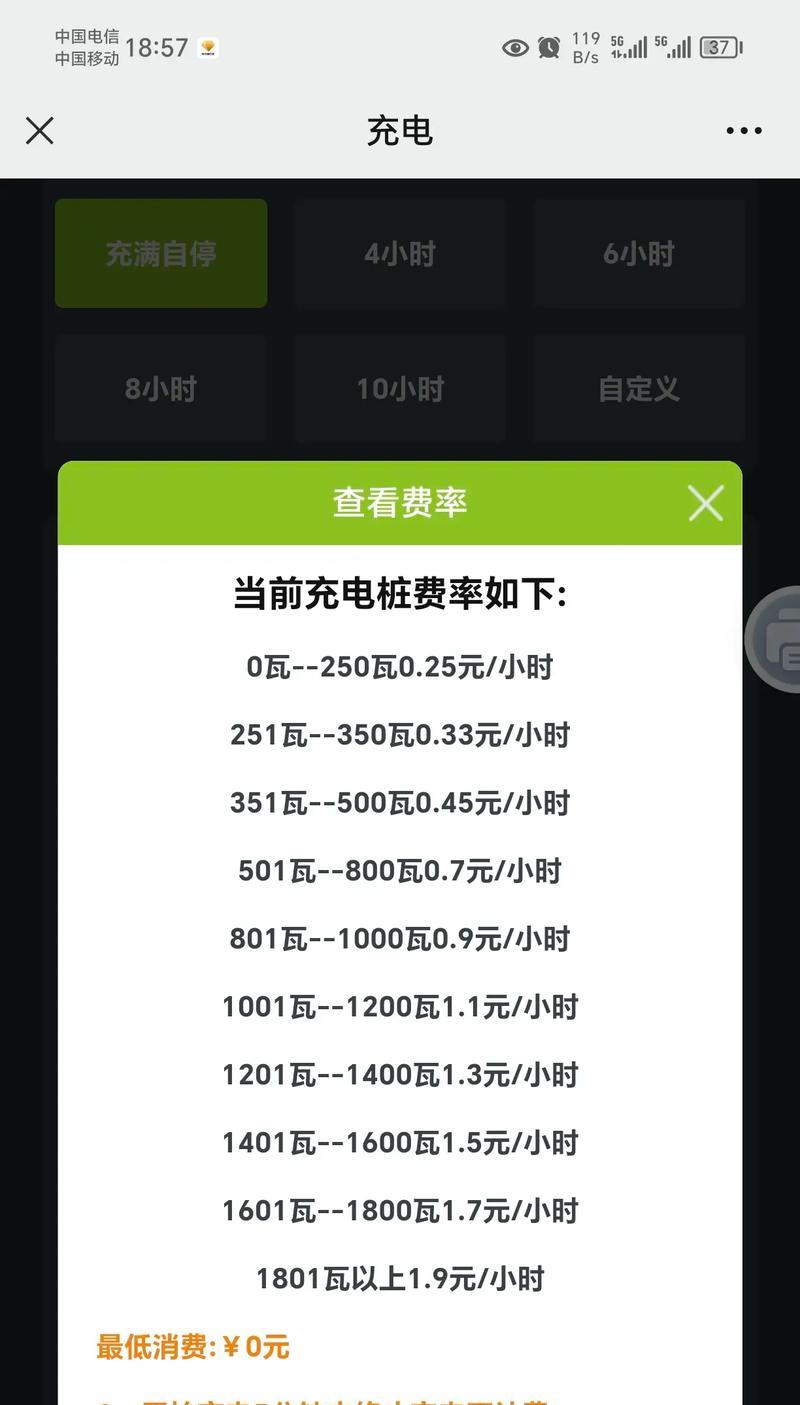The image size is (800, 1405).
Task: Open the three-dot overflow menu
Action: tap(744, 131)
